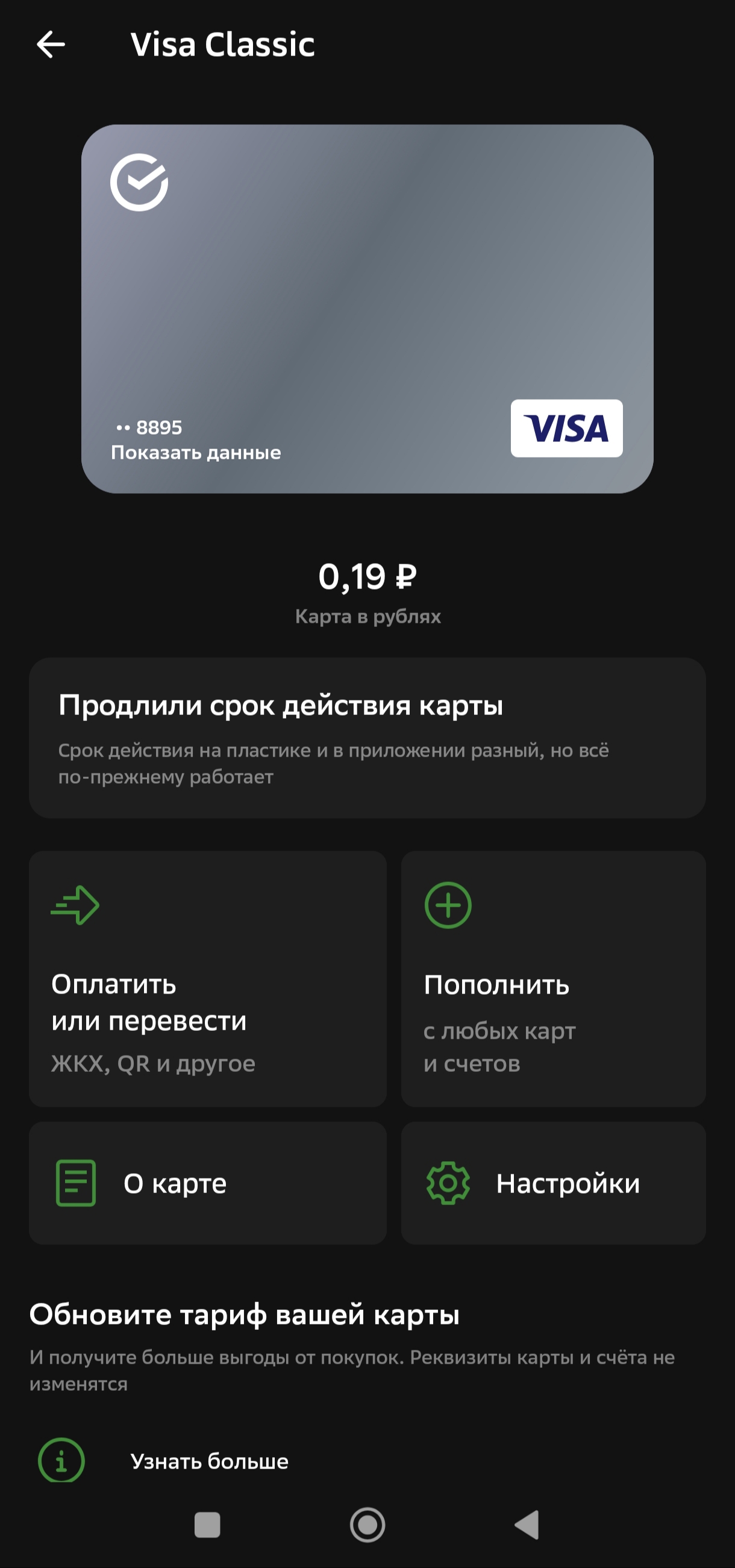Open card 'Настройки'
Image resolution: width=735 pixels, height=1568 pixels.
point(552,1183)
